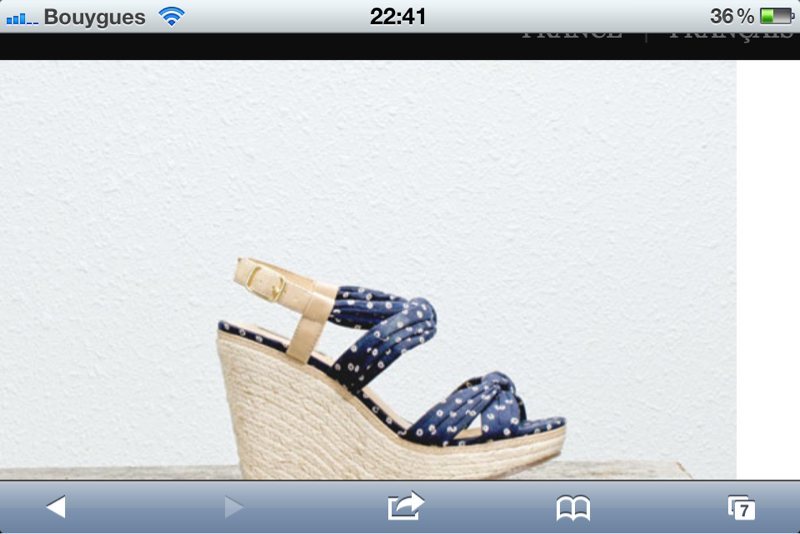Show the 7 open tabs
This screenshot has width=800, height=534.
[x=741, y=508]
